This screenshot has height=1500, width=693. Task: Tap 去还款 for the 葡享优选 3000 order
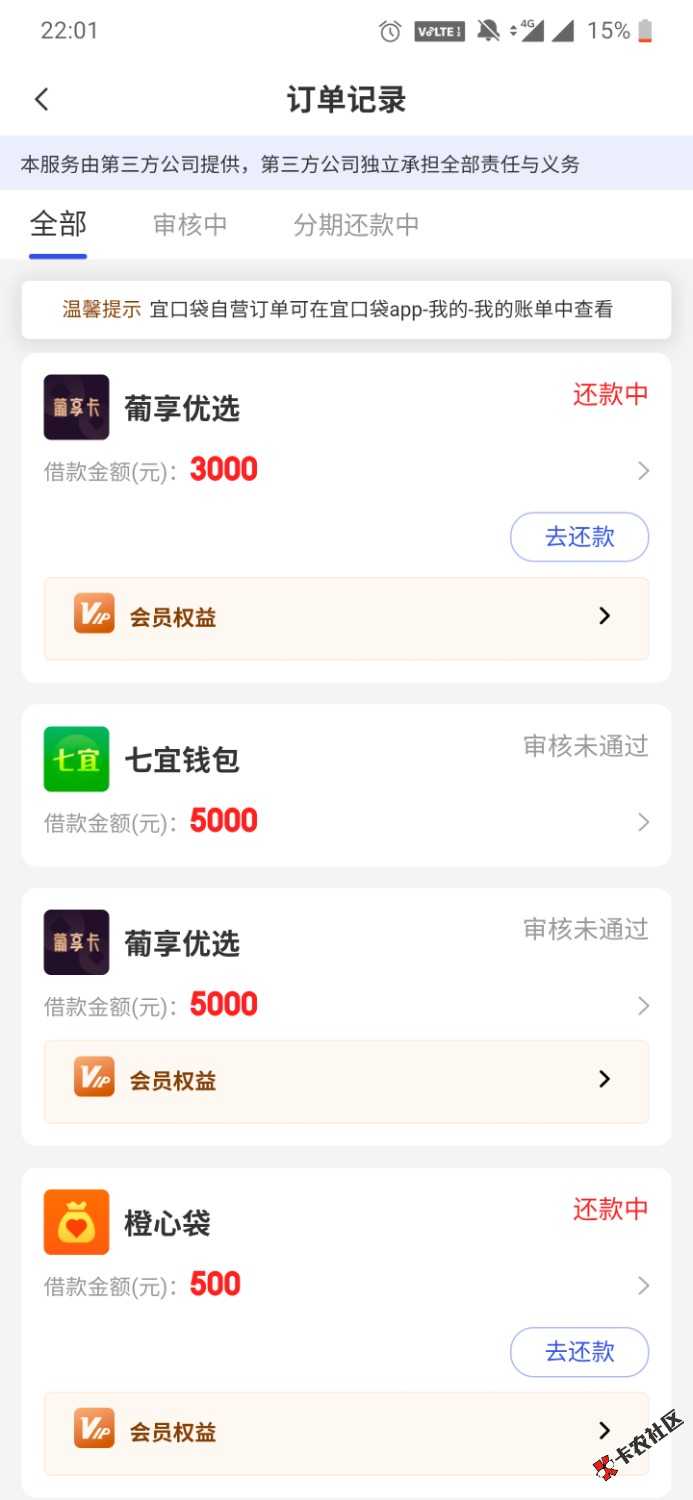tap(579, 537)
